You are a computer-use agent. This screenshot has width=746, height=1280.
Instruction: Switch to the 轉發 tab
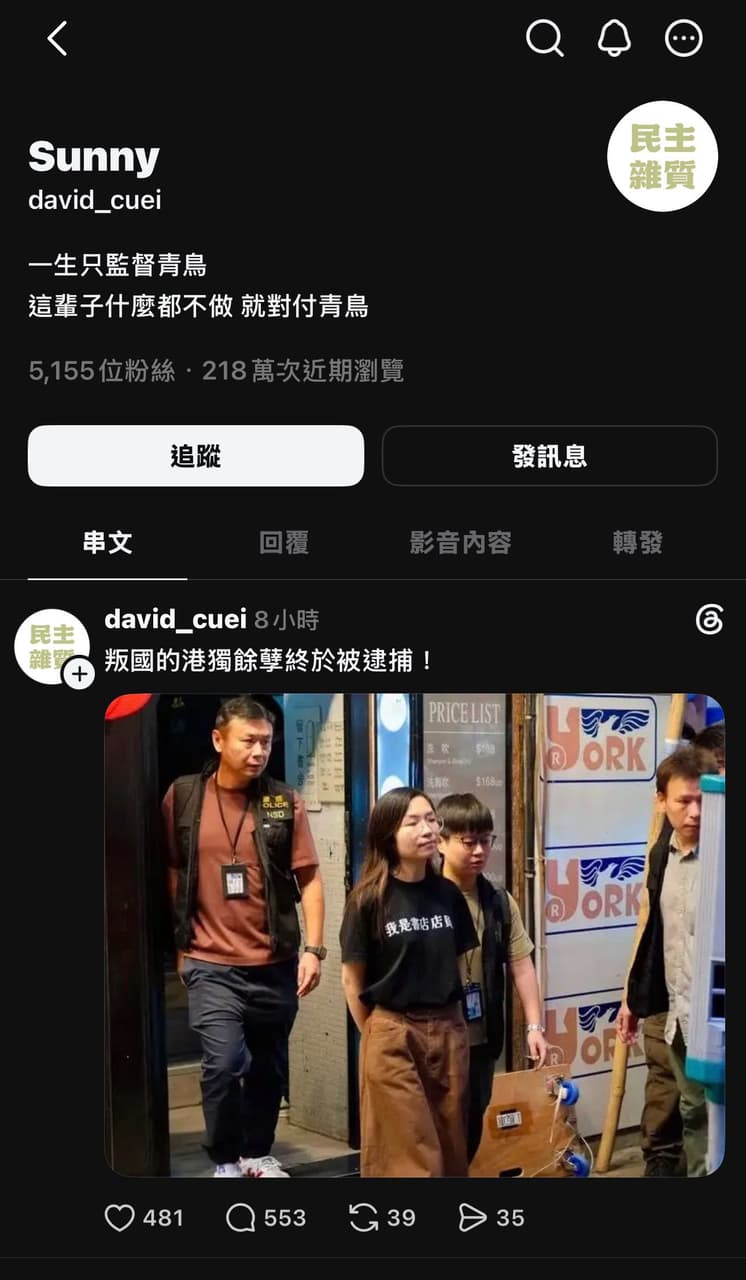638,543
